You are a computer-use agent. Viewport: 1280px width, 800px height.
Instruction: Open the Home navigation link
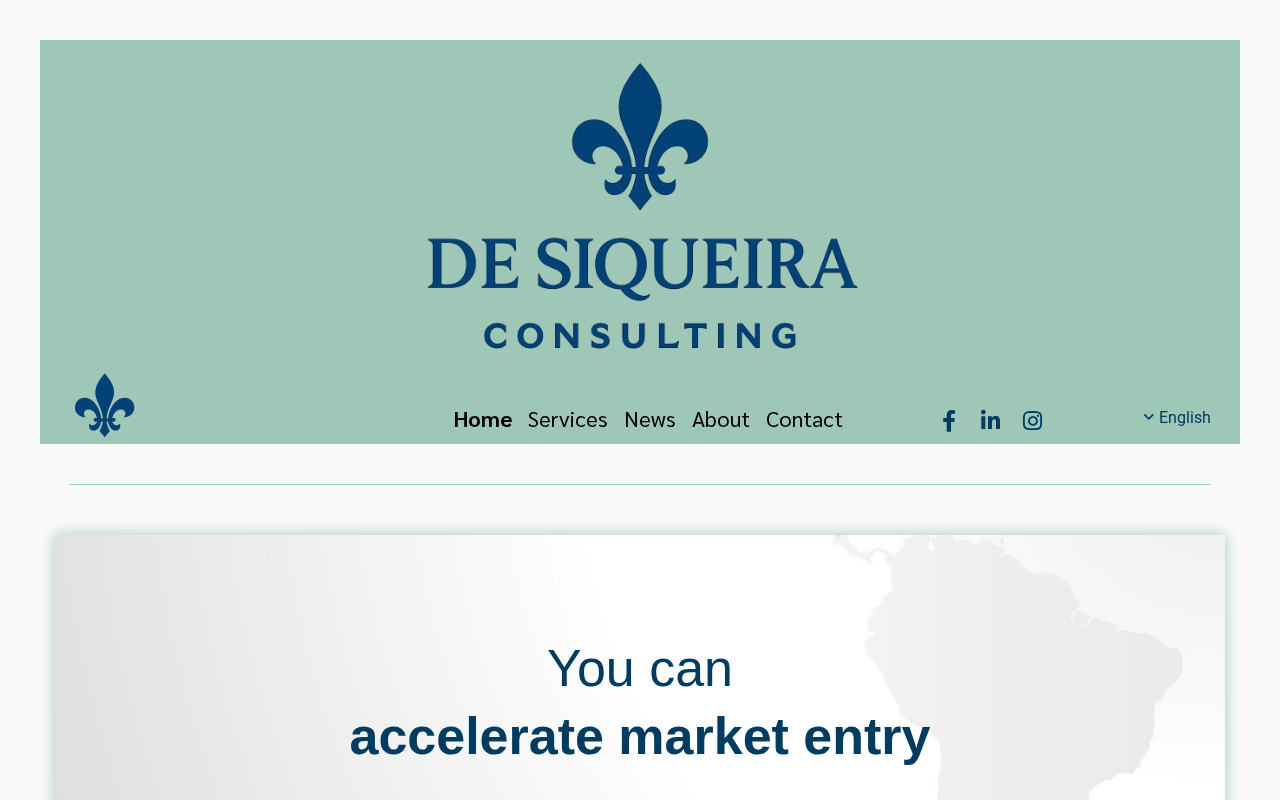click(482, 420)
